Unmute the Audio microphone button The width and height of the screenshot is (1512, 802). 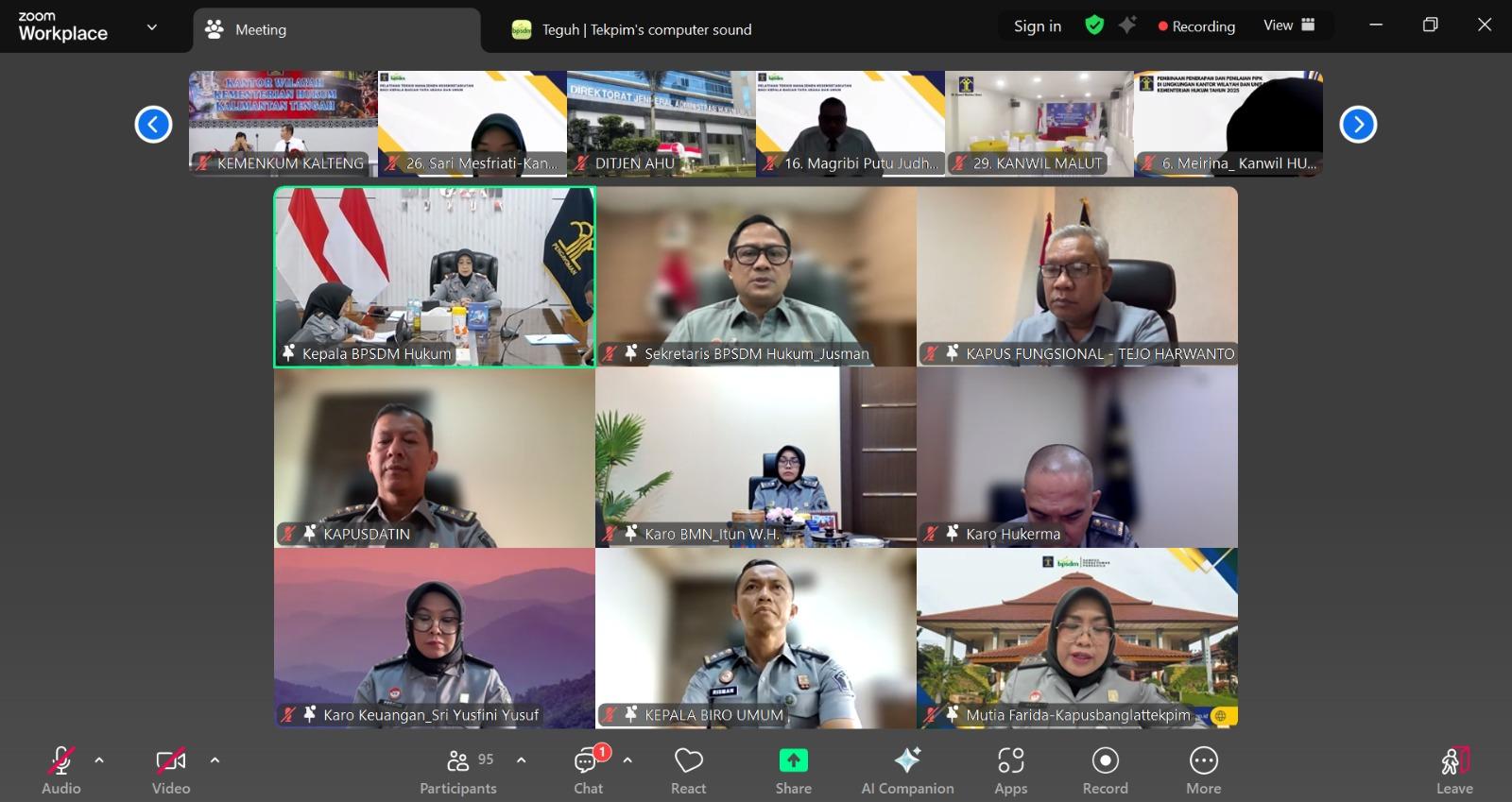tap(60, 770)
